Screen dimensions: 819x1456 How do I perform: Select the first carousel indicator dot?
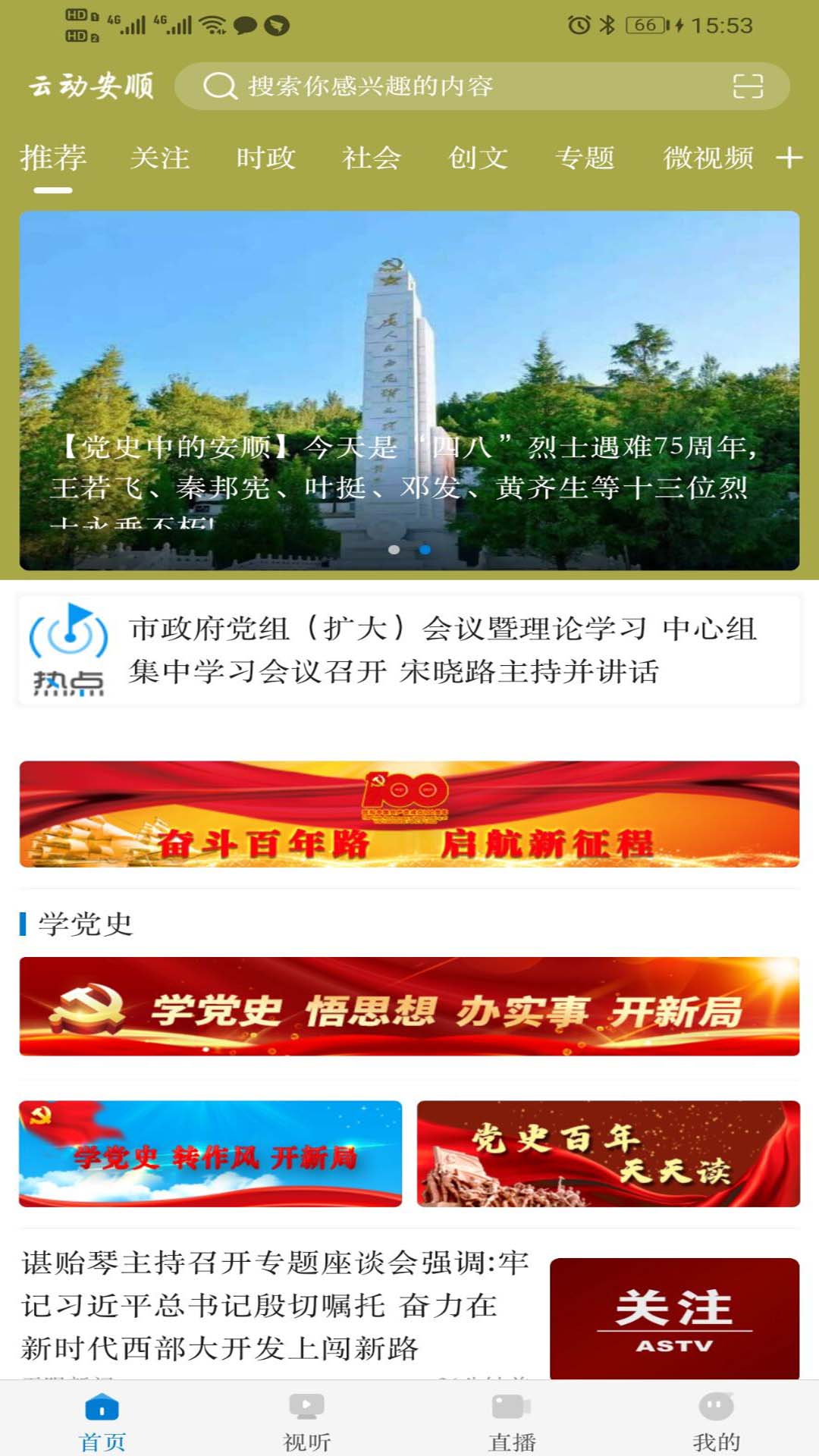coord(396,551)
